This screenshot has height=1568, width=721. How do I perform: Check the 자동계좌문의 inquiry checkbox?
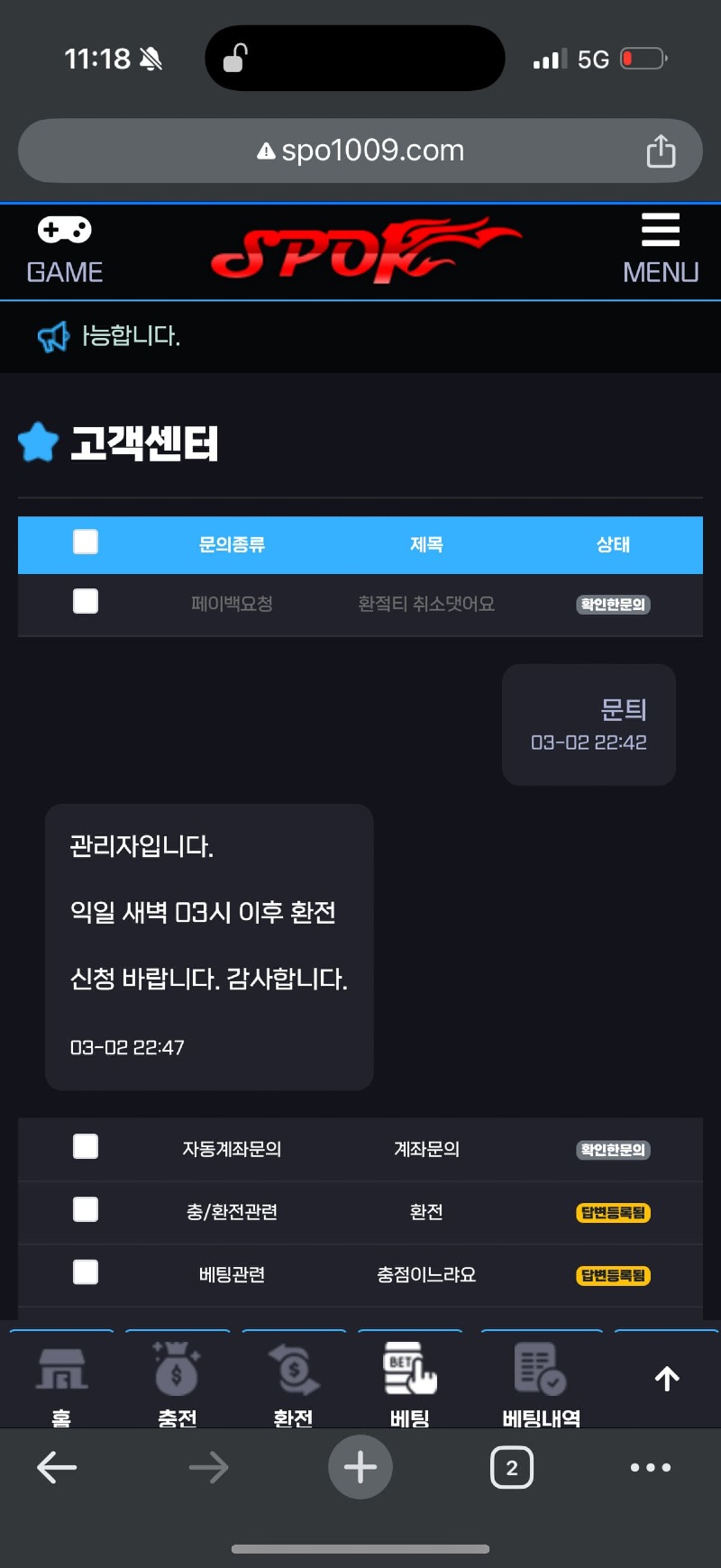[86, 1146]
